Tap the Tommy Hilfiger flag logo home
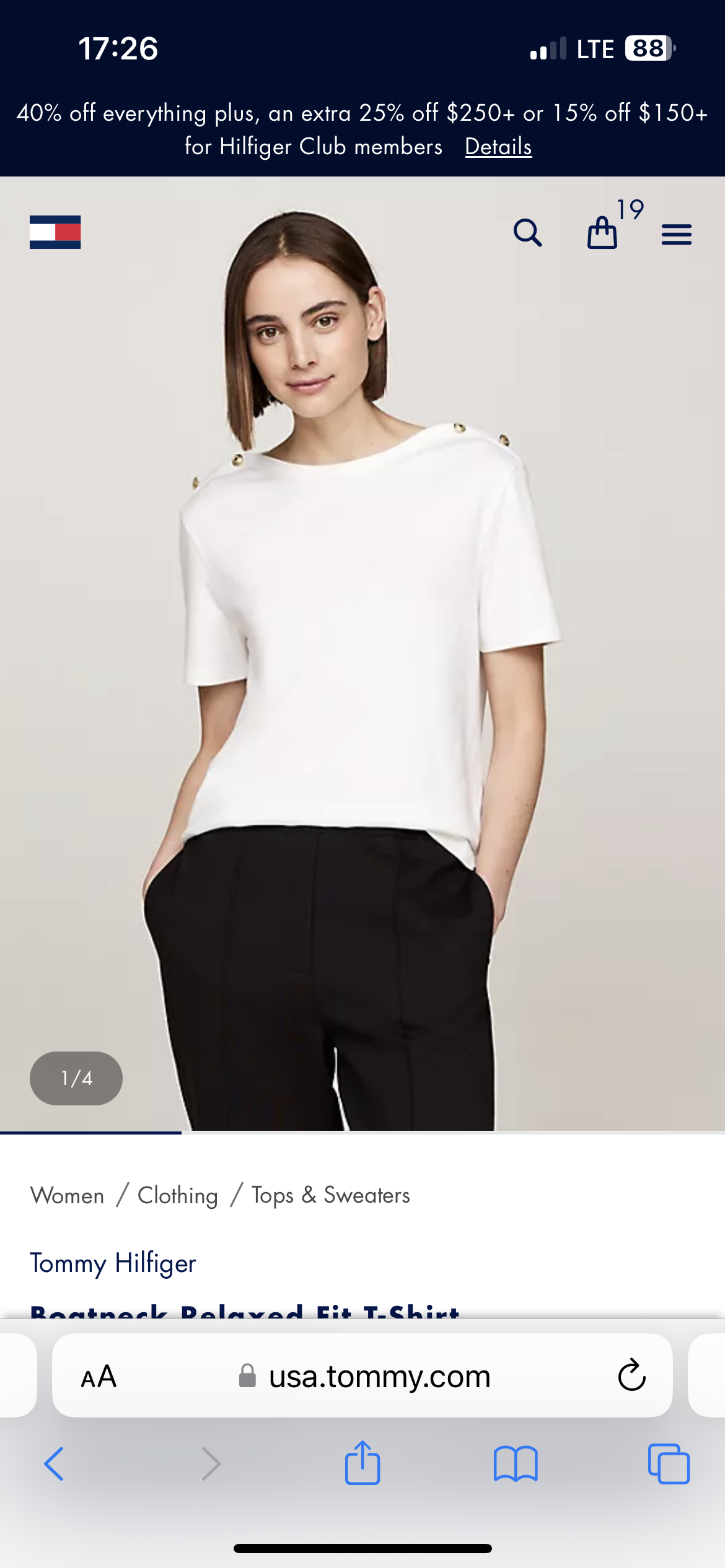The height and width of the screenshot is (1568, 725). tap(55, 232)
